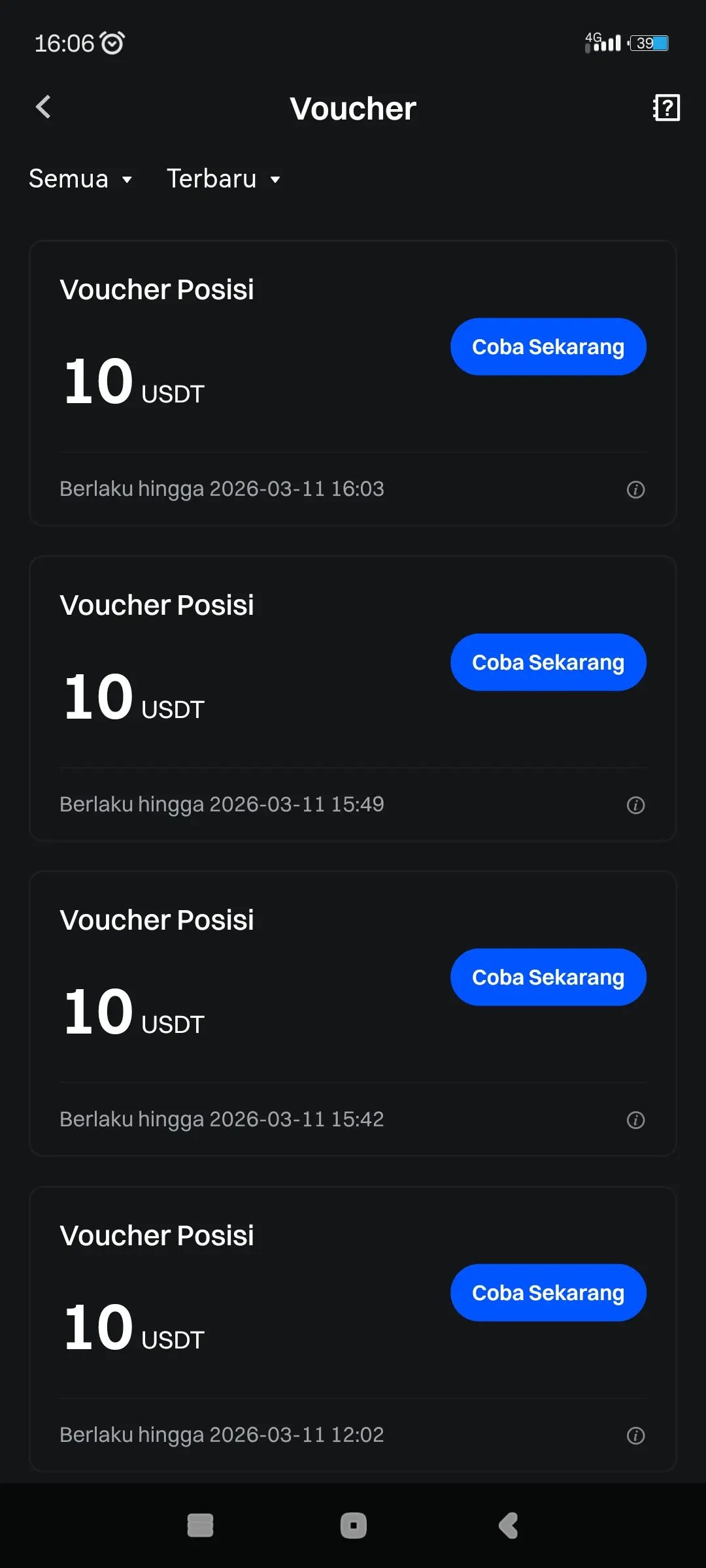This screenshot has width=706, height=1568.
Task: Tap the back arrow to leave Voucher page
Action: (x=43, y=106)
